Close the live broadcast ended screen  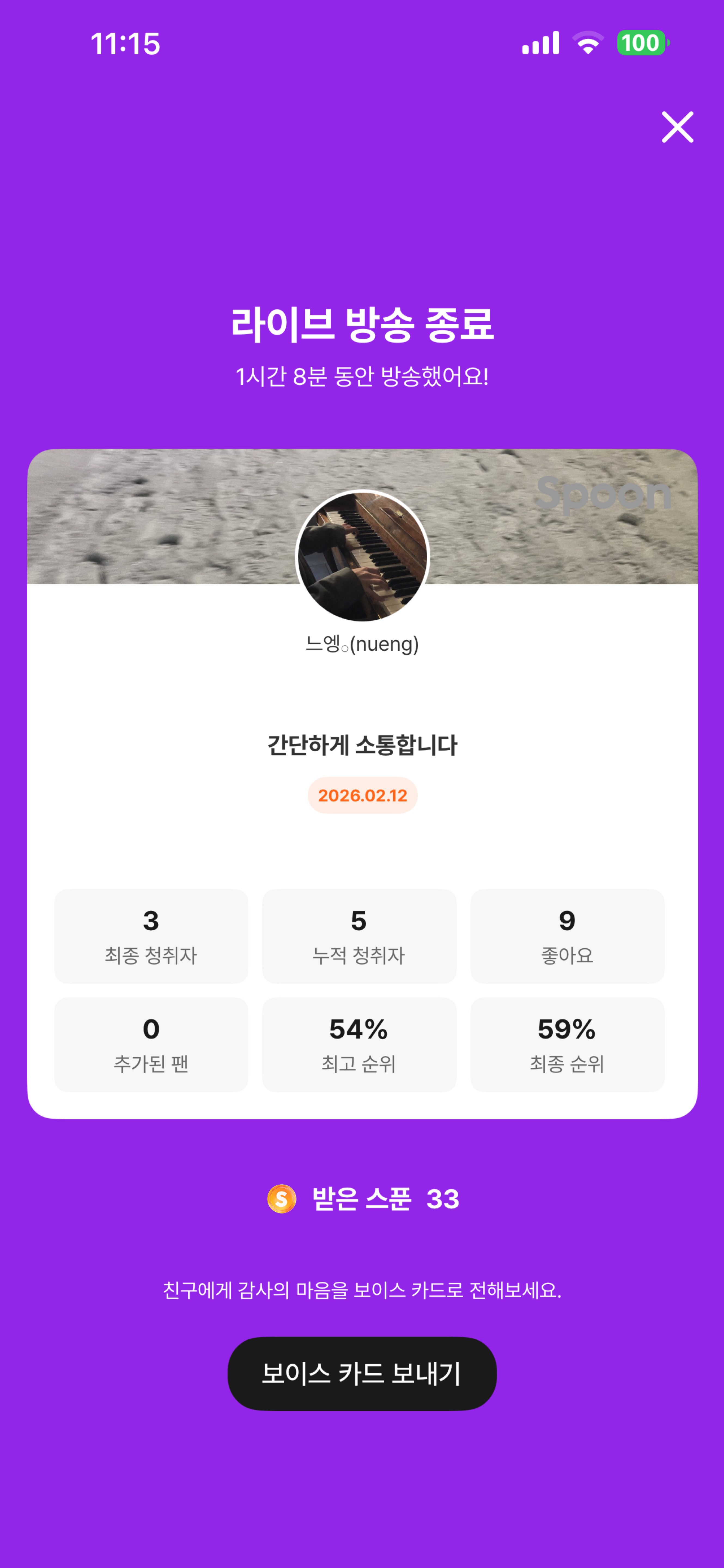[x=677, y=127]
